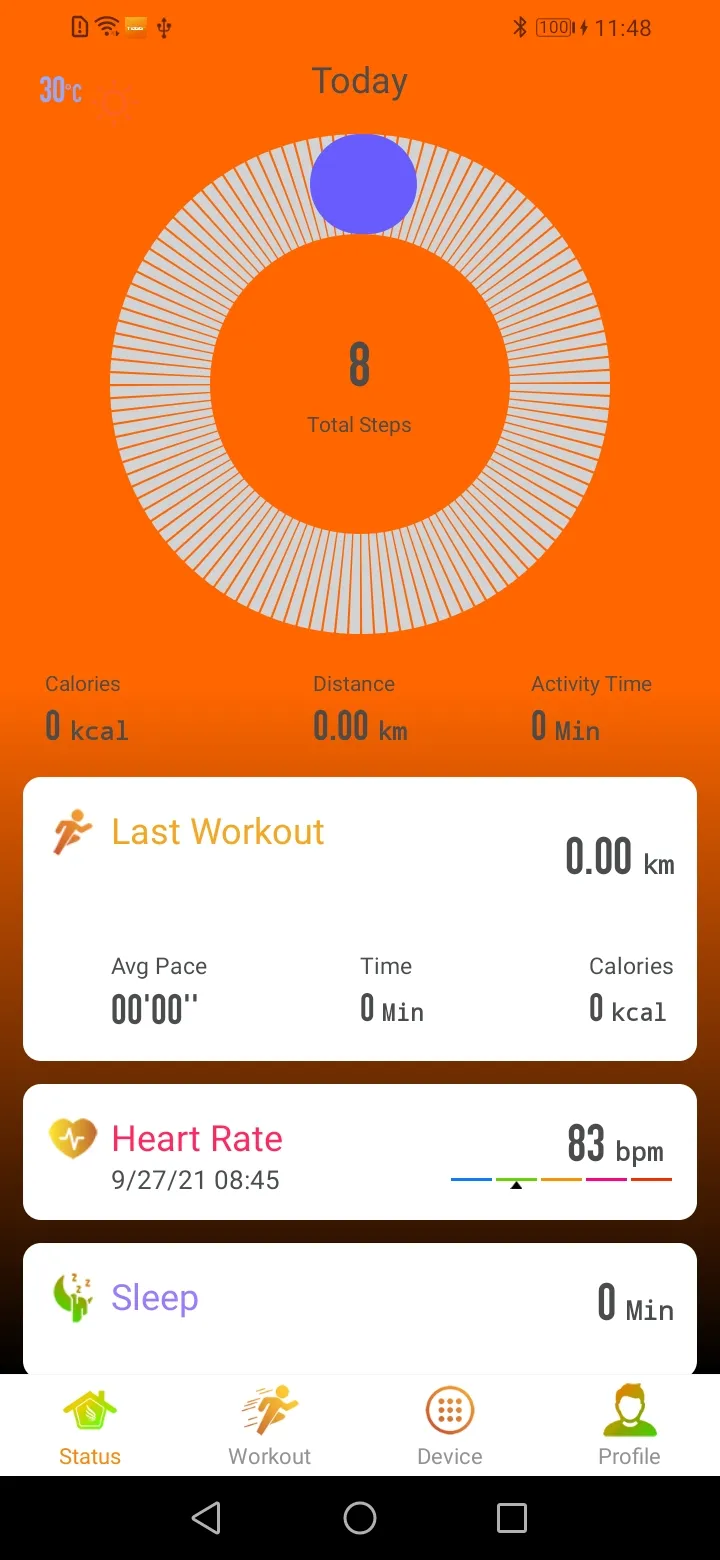Go to the system home screen

[360, 1518]
